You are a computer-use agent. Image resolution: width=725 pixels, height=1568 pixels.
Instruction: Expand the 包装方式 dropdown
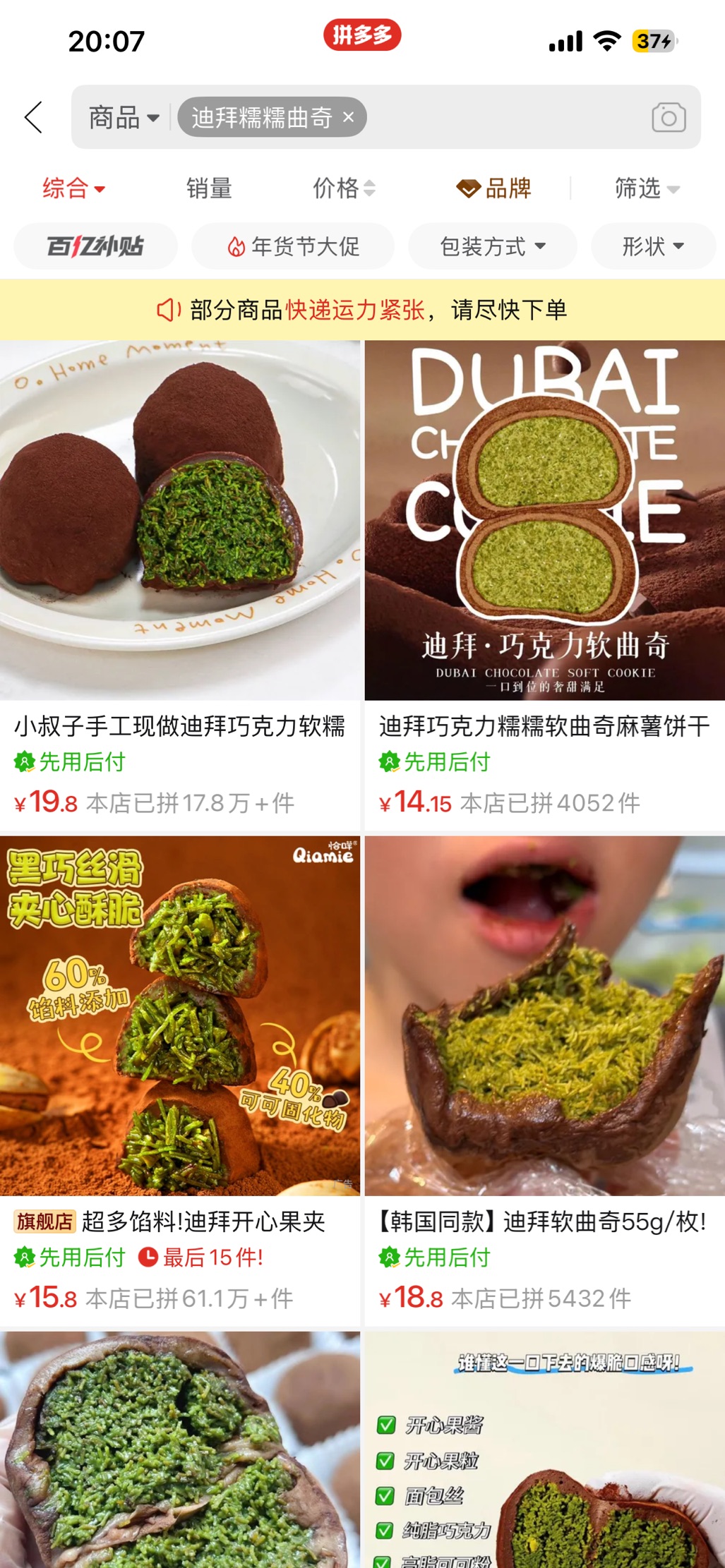(x=493, y=246)
